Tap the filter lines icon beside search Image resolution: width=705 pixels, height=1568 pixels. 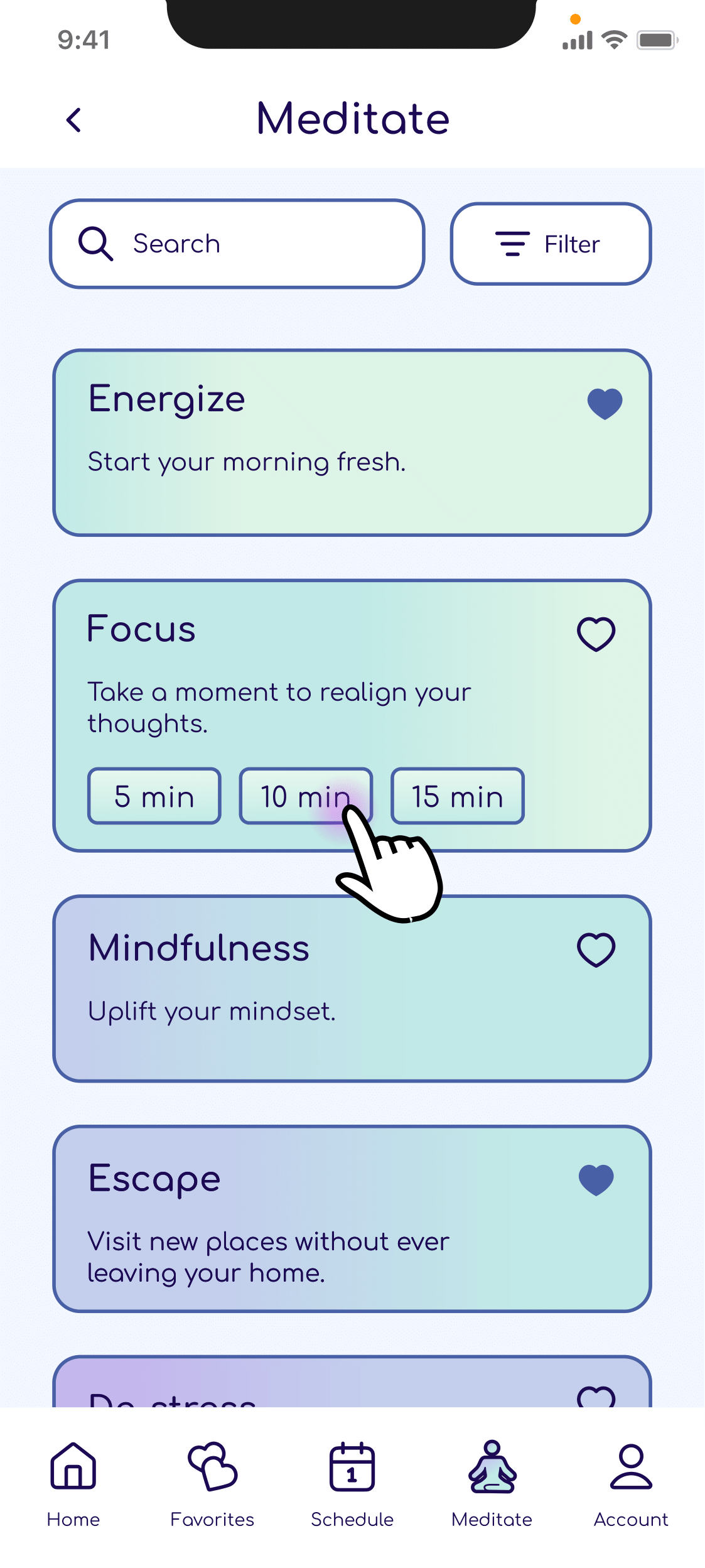pos(512,244)
